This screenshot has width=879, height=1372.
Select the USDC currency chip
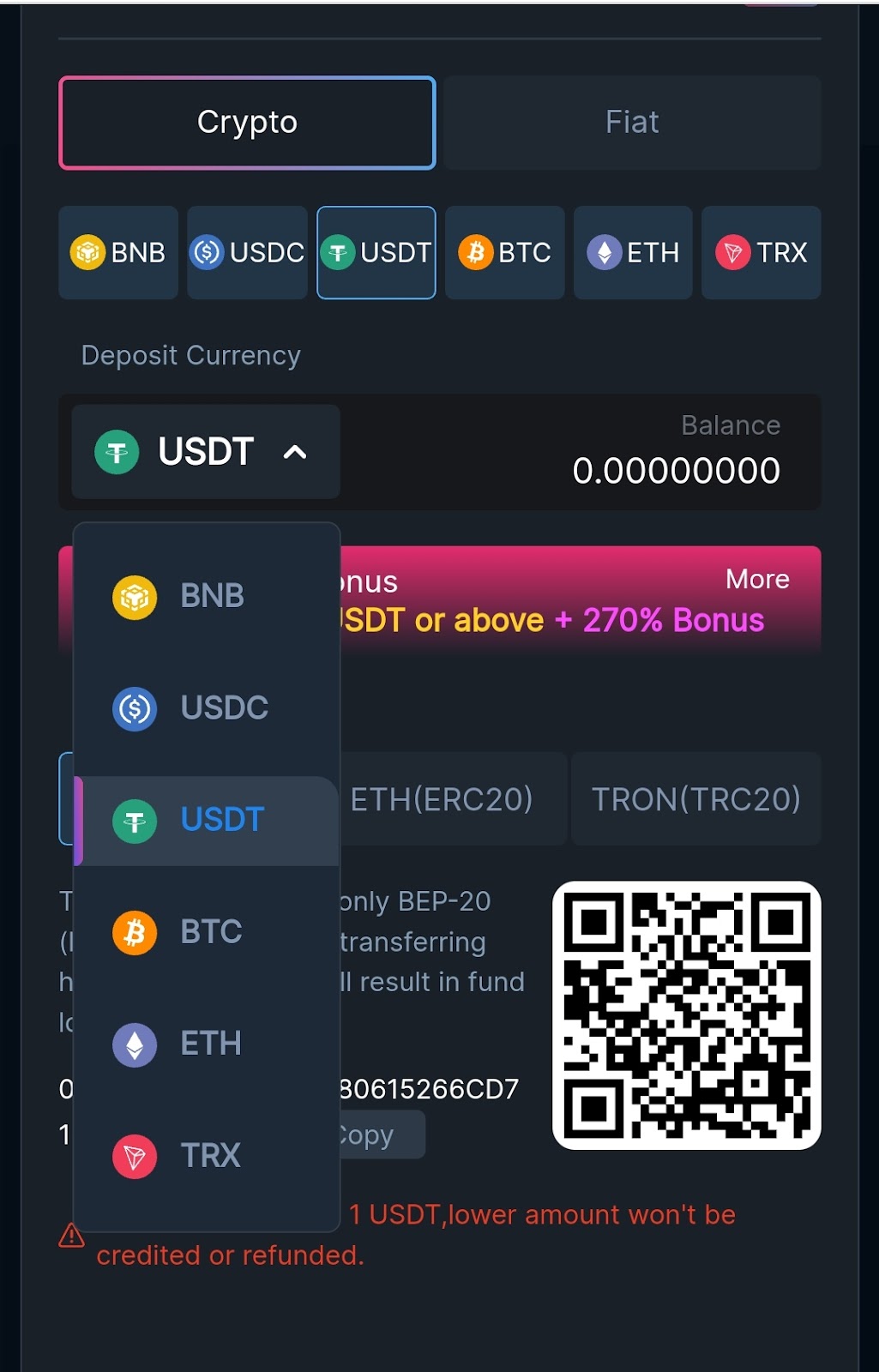pyautogui.click(x=247, y=253)
